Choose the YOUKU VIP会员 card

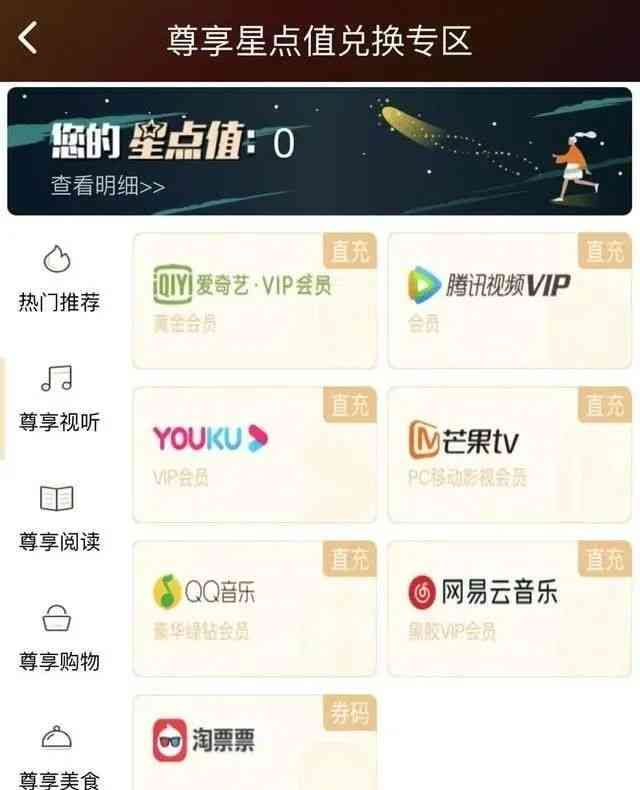coord(254,455)
